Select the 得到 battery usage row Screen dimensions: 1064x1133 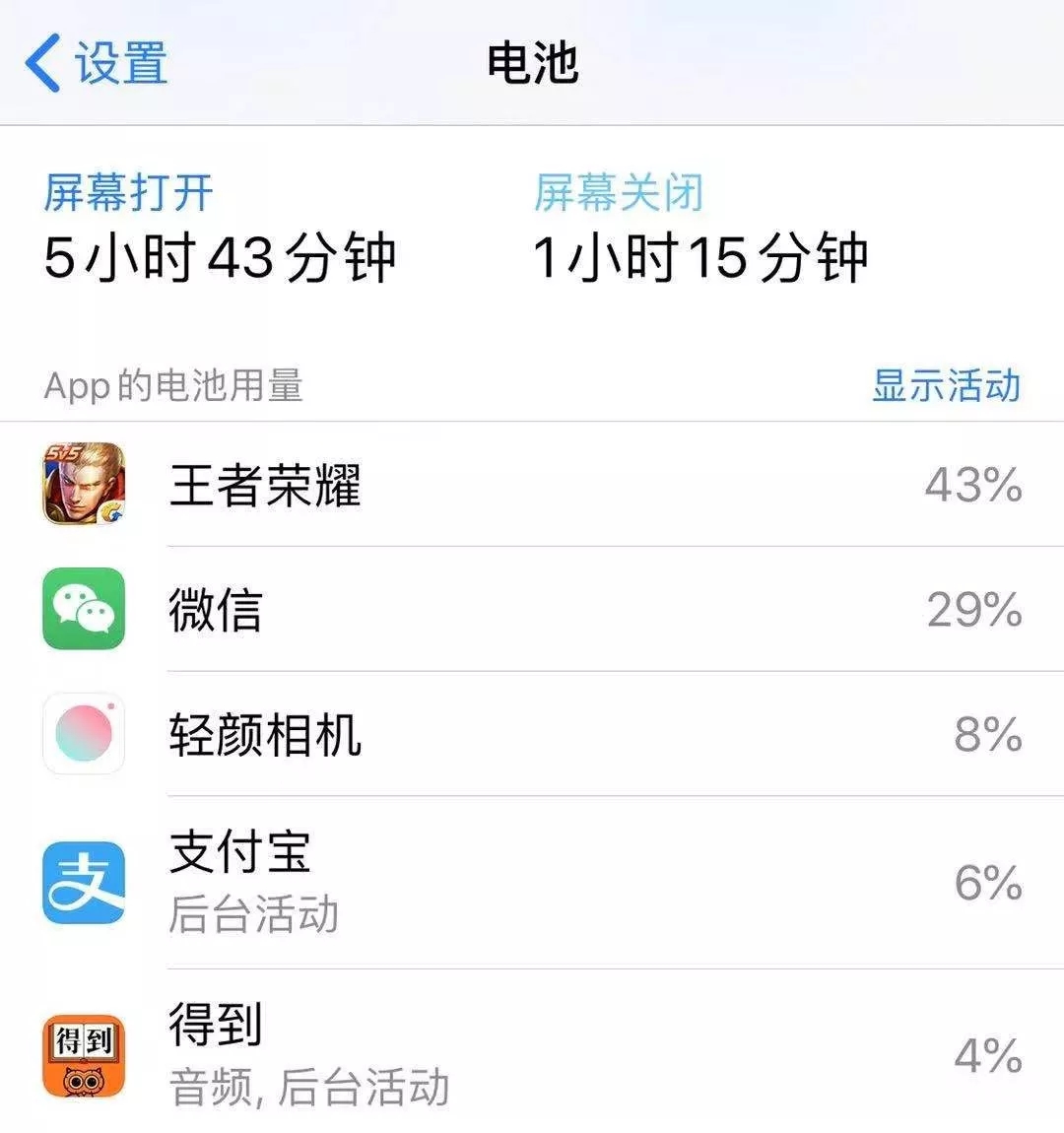[532, 1054]
